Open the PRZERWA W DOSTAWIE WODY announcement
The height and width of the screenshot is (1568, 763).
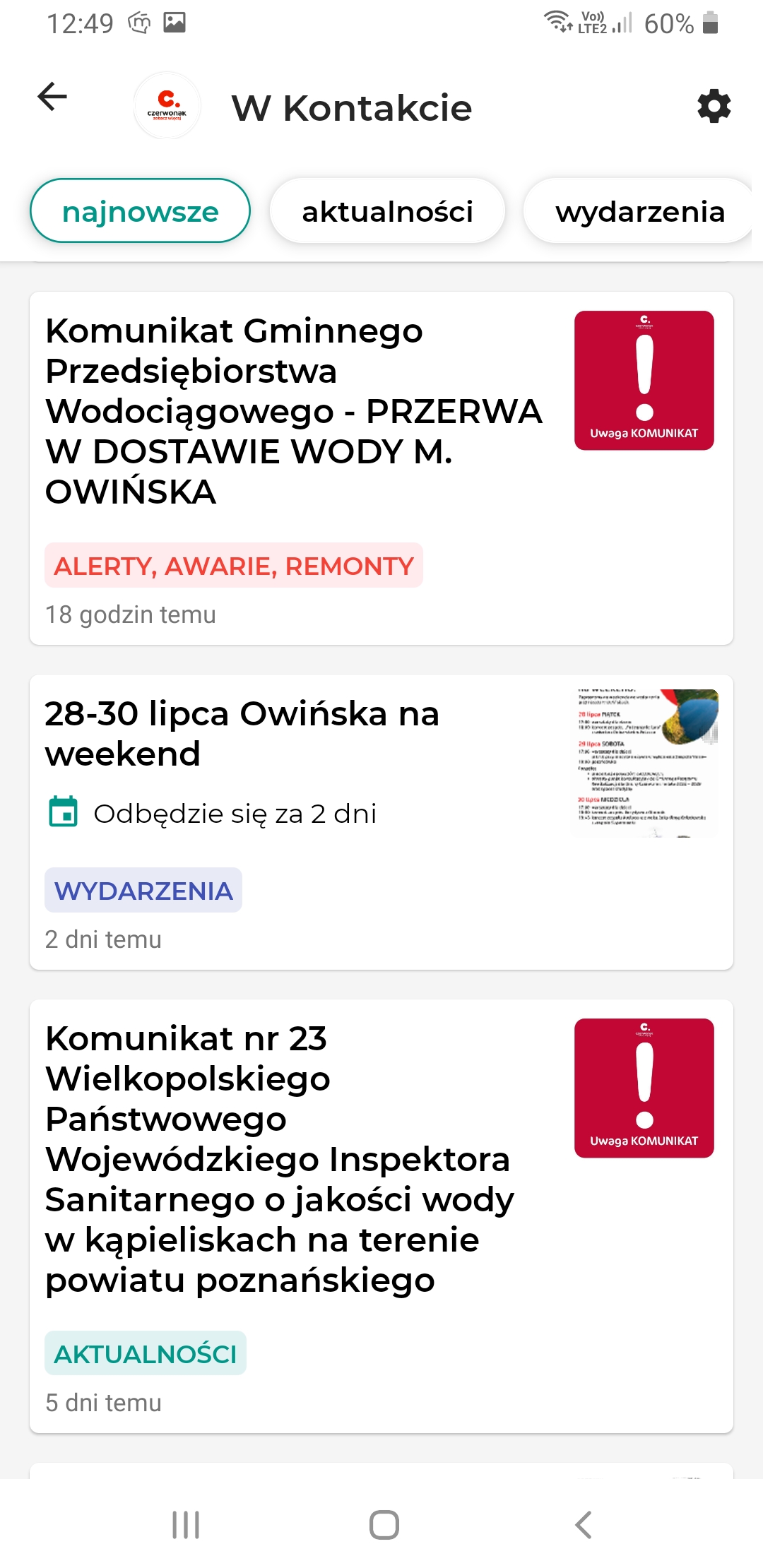coord(381,468)
